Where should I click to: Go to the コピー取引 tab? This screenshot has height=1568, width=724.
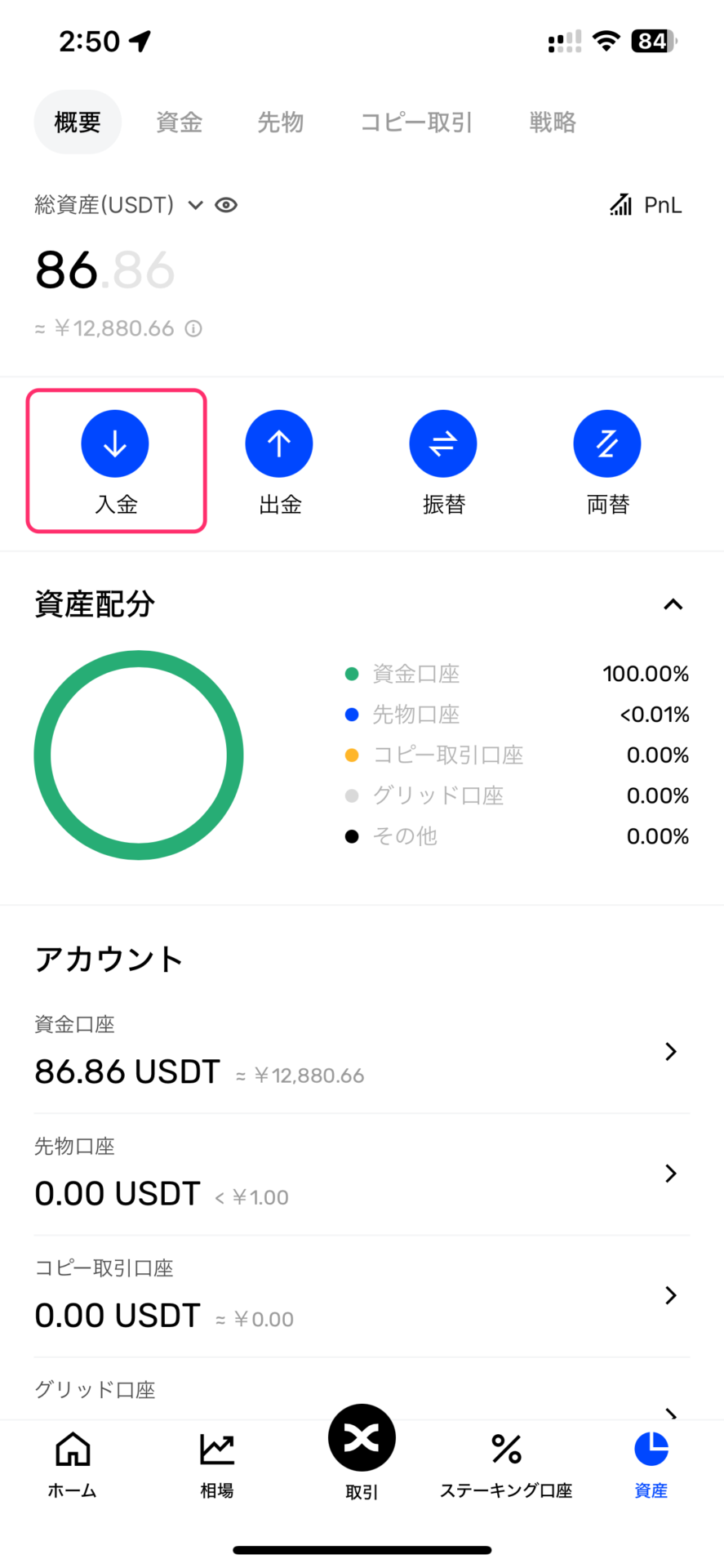click(x=416, y=122)
